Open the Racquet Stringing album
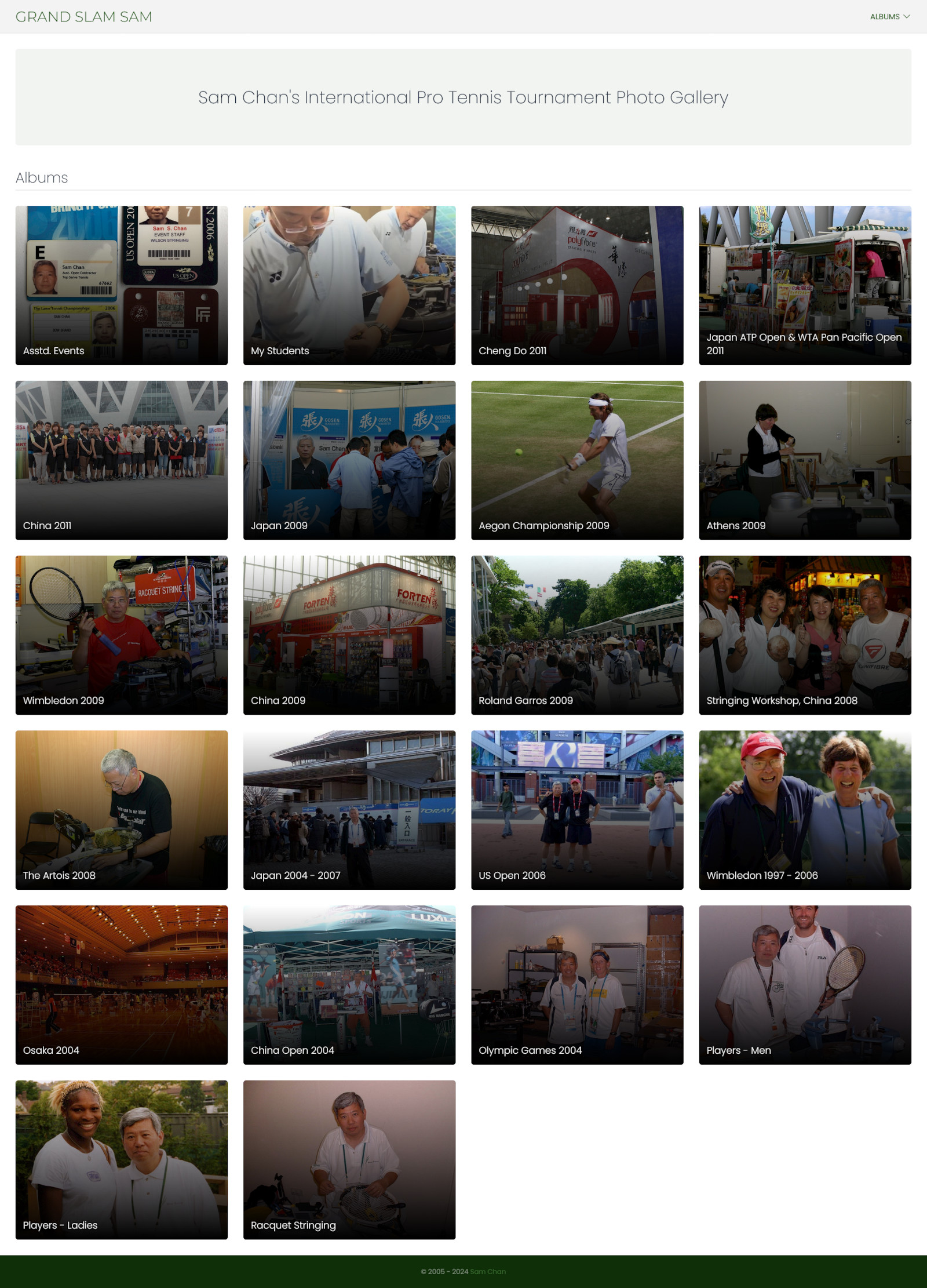Image resolution: width=927 pixels, height=1288 pixels. pos(349,1159)
